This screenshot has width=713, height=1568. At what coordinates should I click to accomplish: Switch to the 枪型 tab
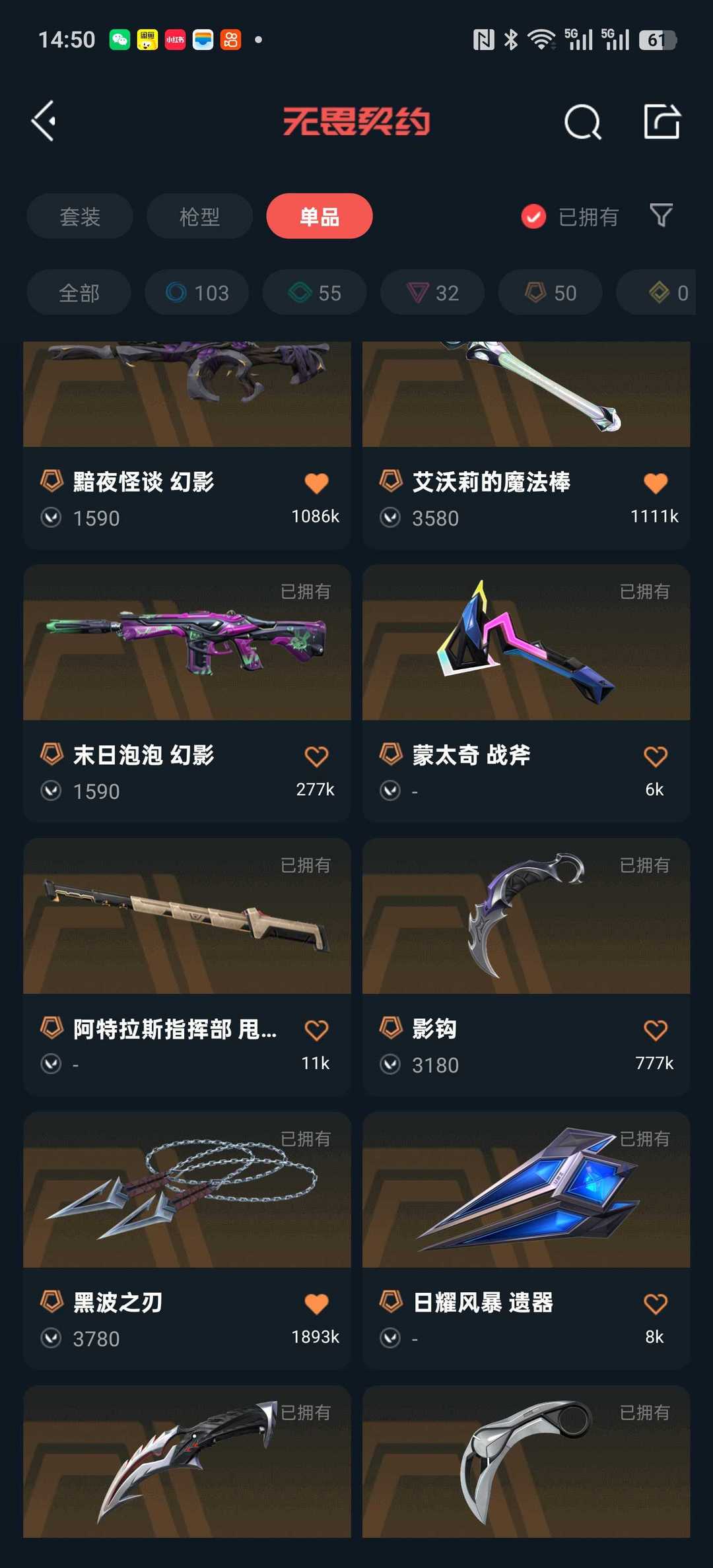[199, 216]
